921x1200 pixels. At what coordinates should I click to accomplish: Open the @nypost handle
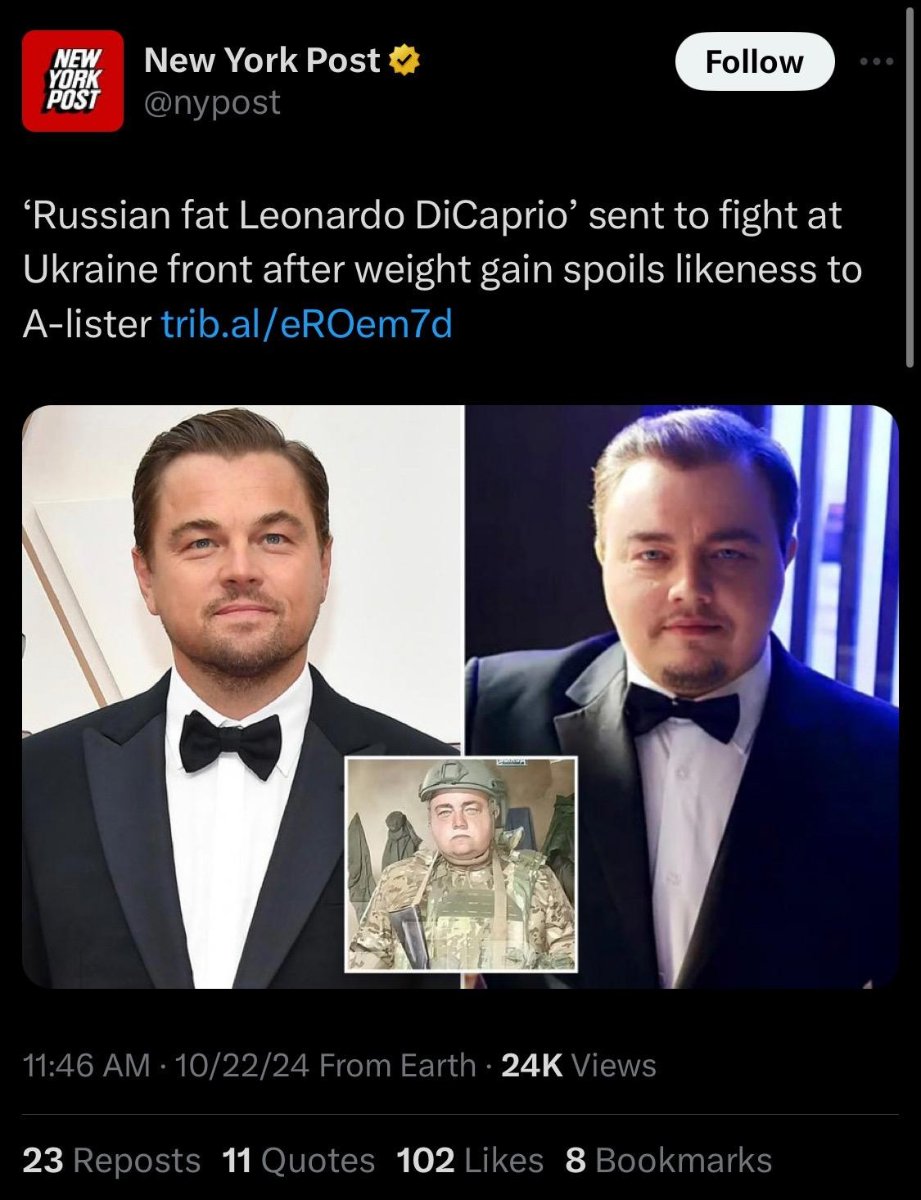212,102
